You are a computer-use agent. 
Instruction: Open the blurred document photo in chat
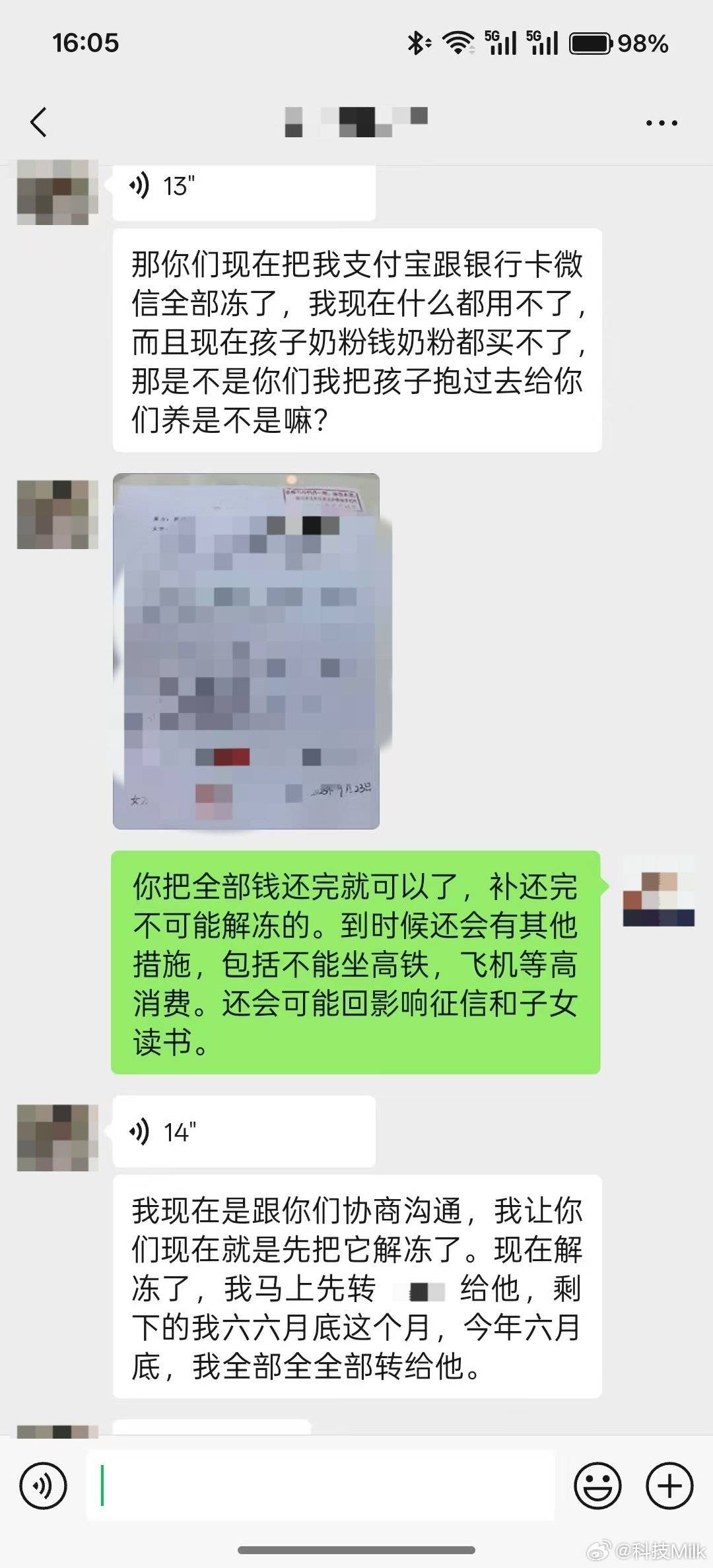246,651
